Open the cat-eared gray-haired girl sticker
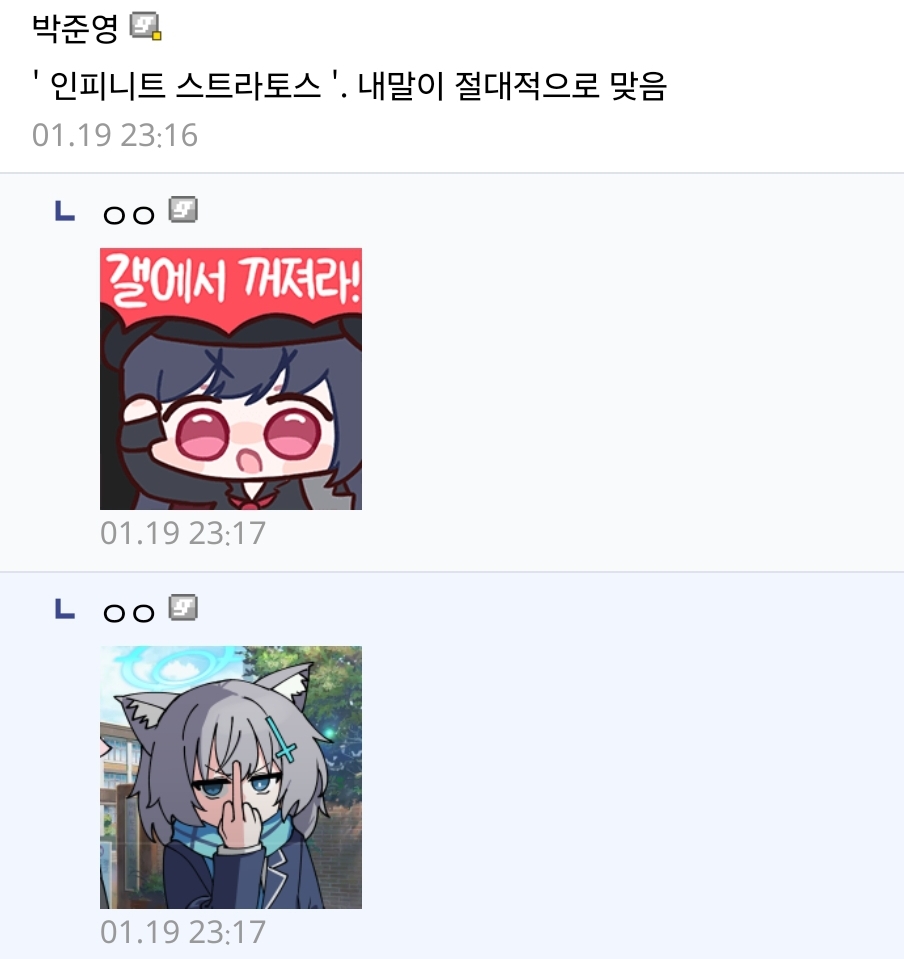 tap(231, 777)
